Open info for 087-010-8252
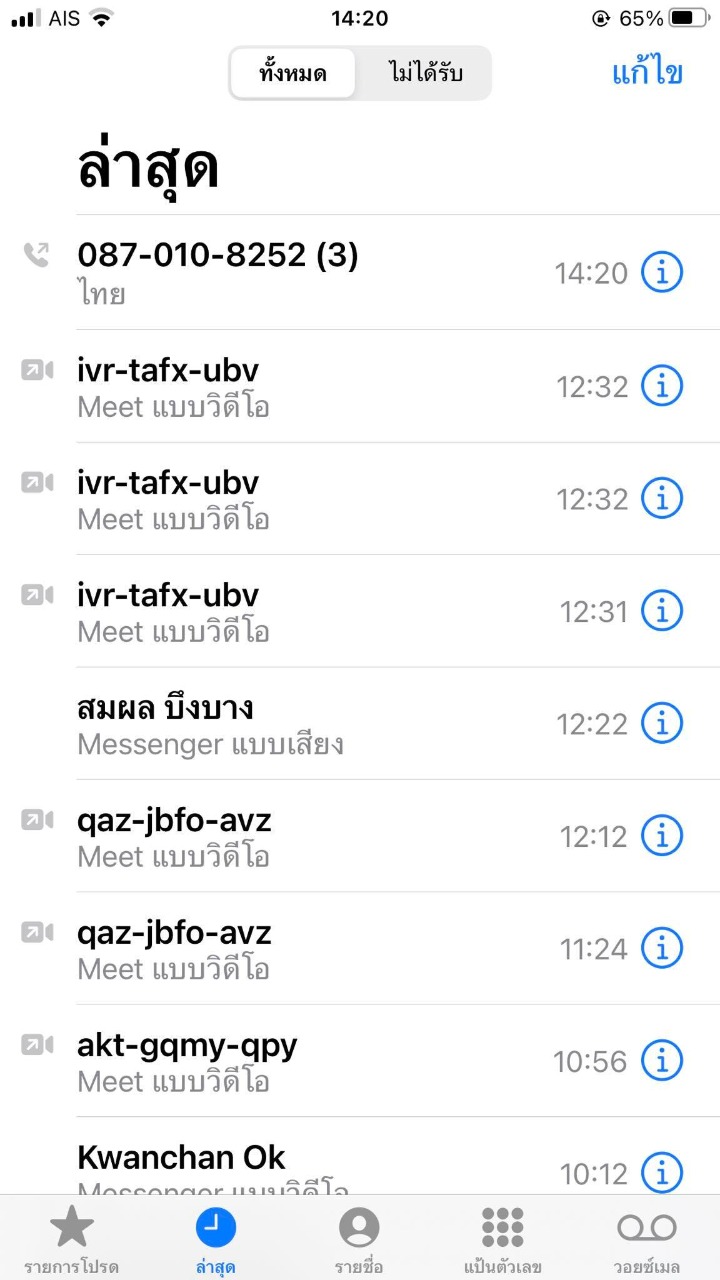Image resolution: width=720 pixels, height=1280 pixels. (x=661, y=272)
